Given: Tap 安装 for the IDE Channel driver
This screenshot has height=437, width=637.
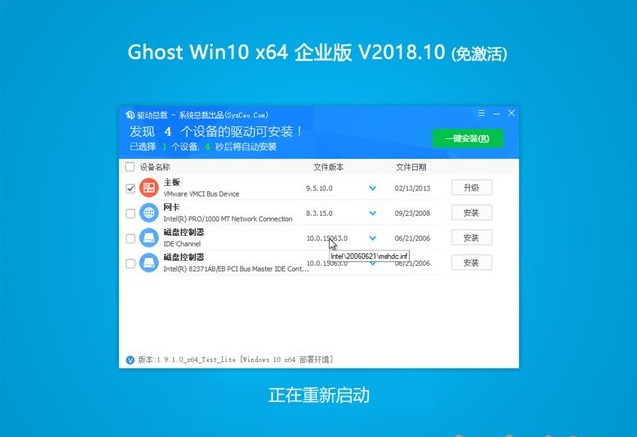Looking at the screenshot, I should click(x=471, y=238).
